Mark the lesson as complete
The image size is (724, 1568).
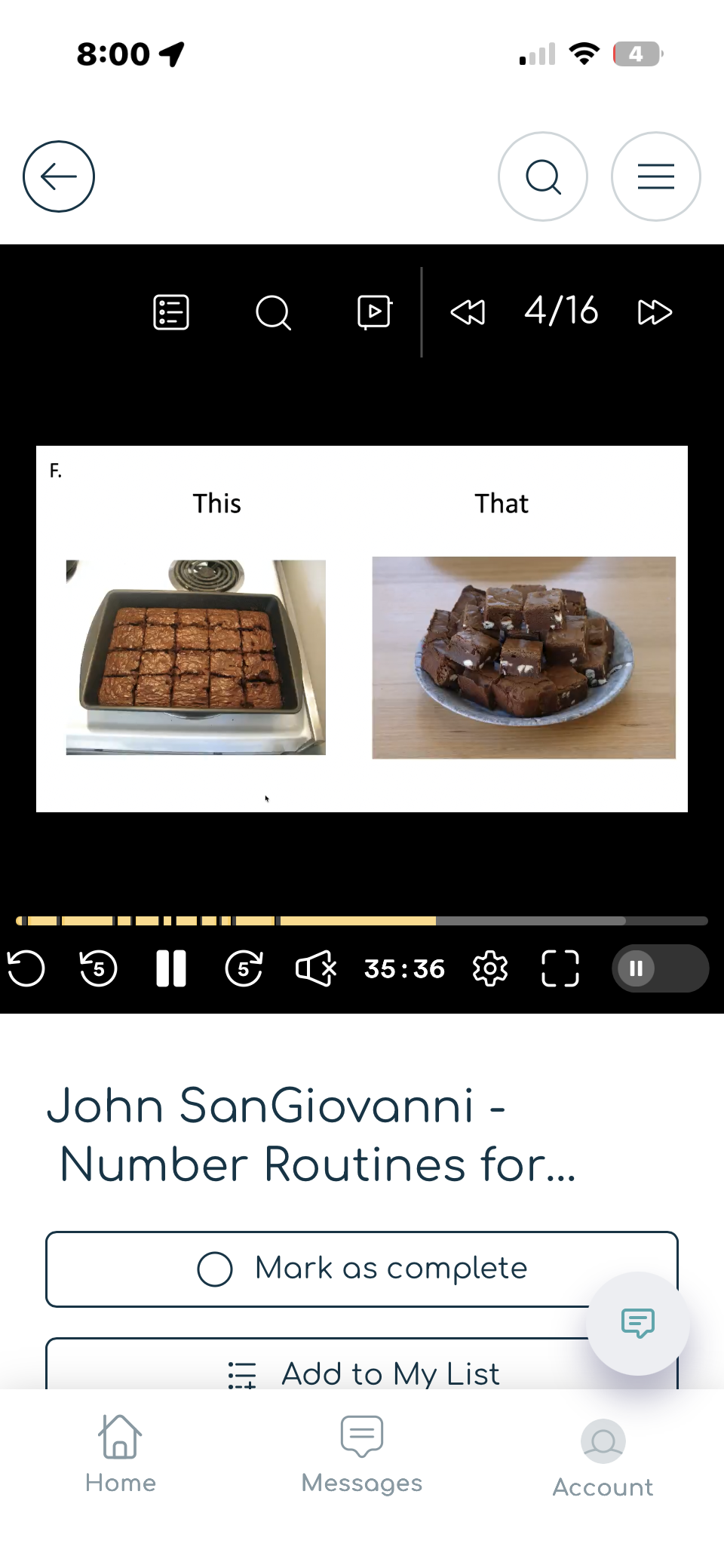(x=362, y=1269)
